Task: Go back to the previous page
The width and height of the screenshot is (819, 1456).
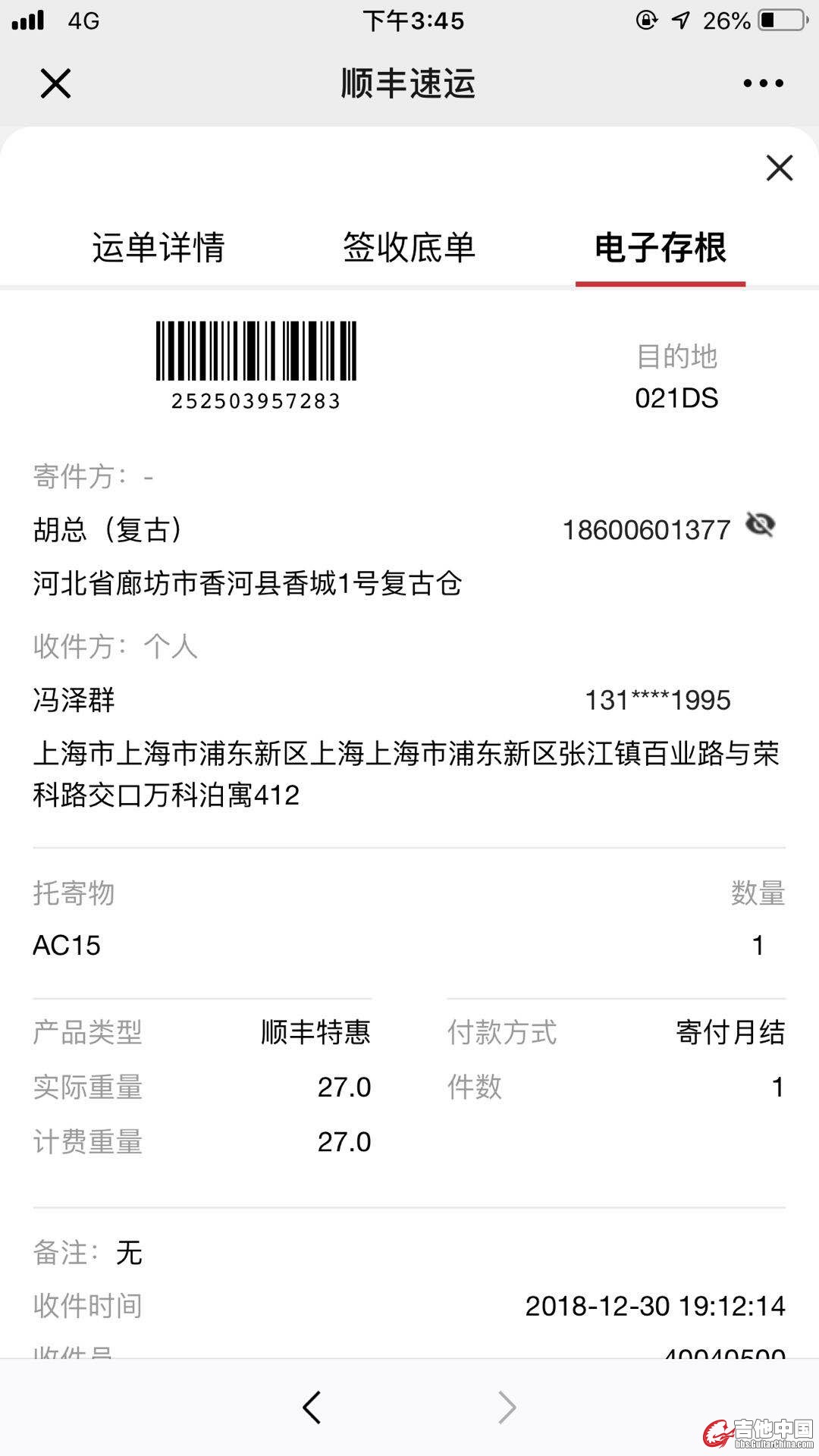Action: click(312, 1407)
